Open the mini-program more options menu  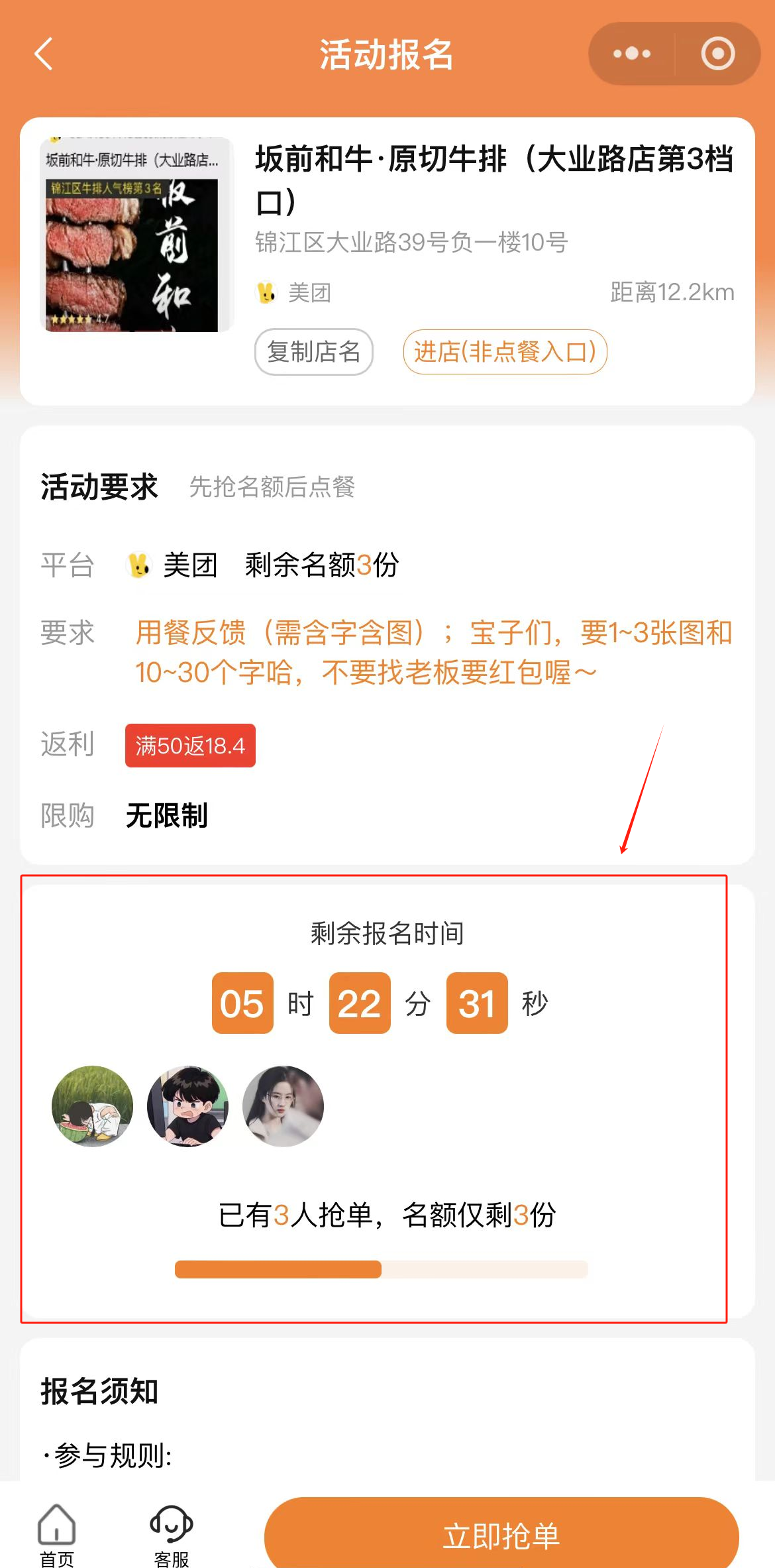click(631, 54)
